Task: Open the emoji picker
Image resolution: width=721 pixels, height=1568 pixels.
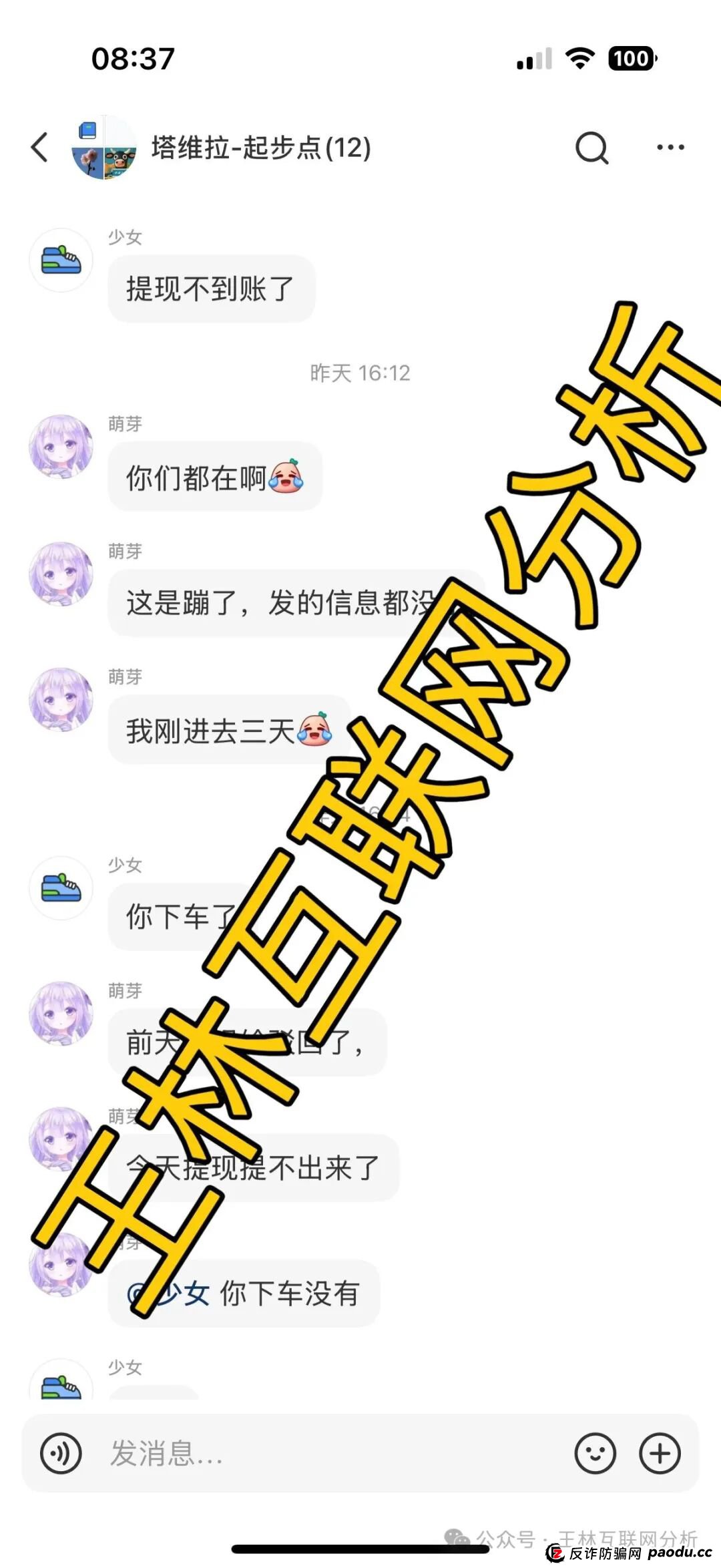Action: (595, 1454)
